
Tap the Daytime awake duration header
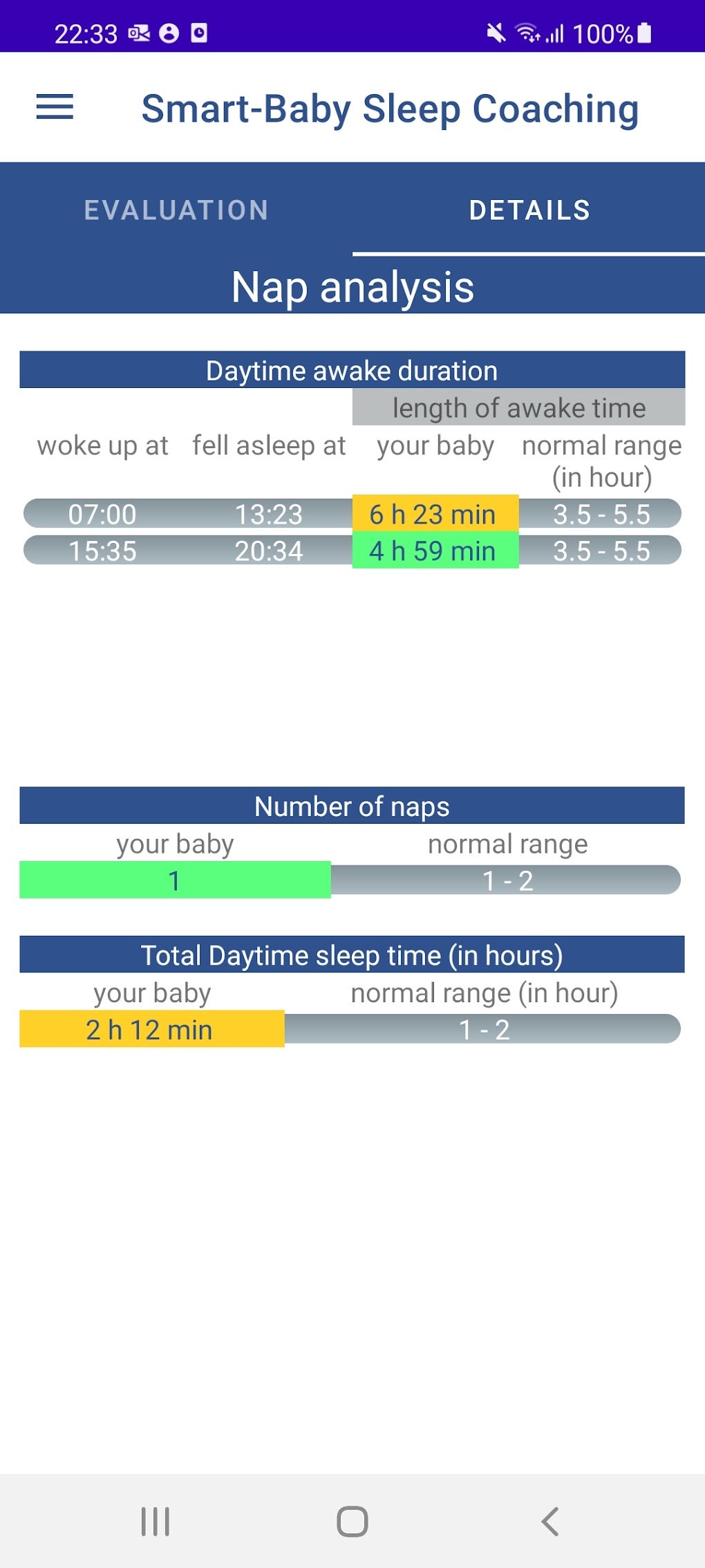tap(352, 370)
